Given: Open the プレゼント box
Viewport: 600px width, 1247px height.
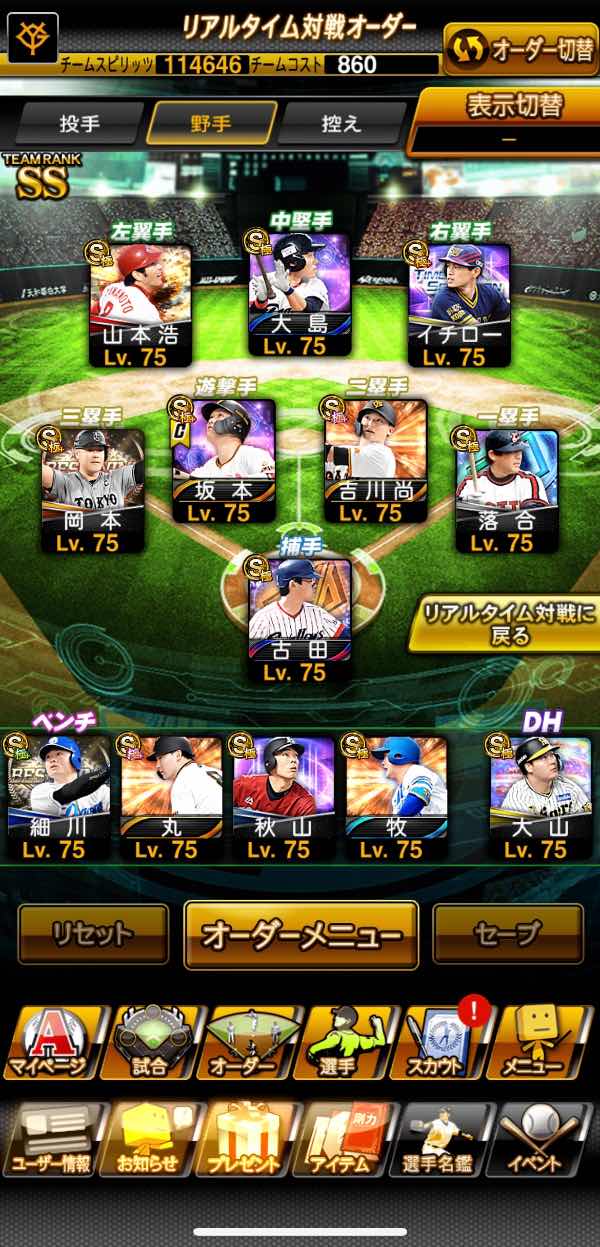Looking at the screenshot, I should 247,1140.
